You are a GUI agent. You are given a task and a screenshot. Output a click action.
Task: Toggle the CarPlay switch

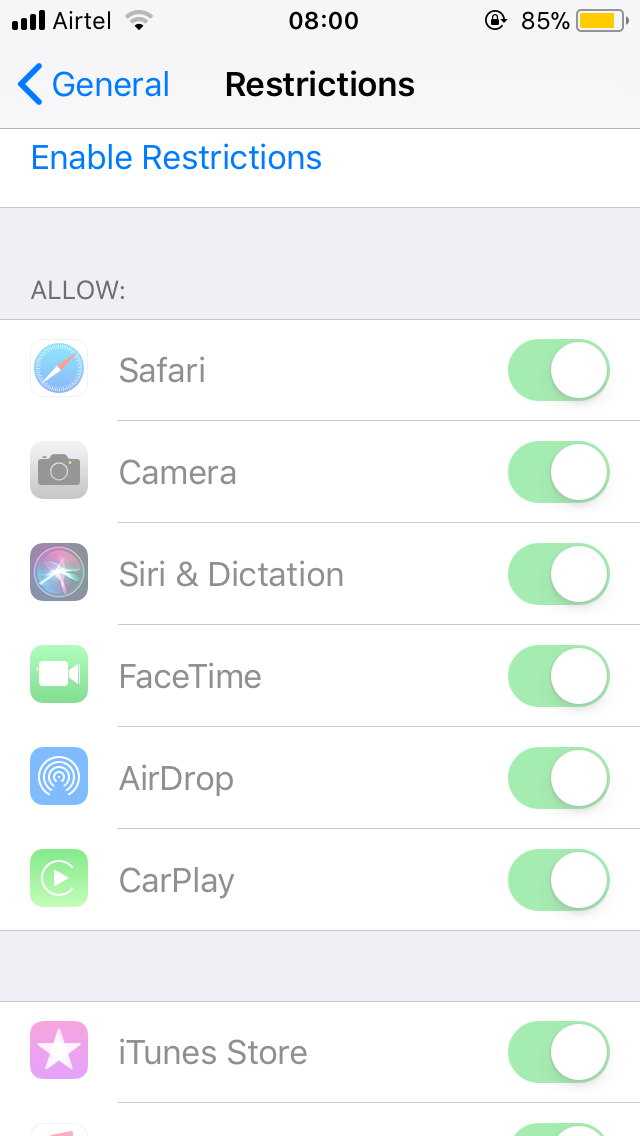[558, 880]
